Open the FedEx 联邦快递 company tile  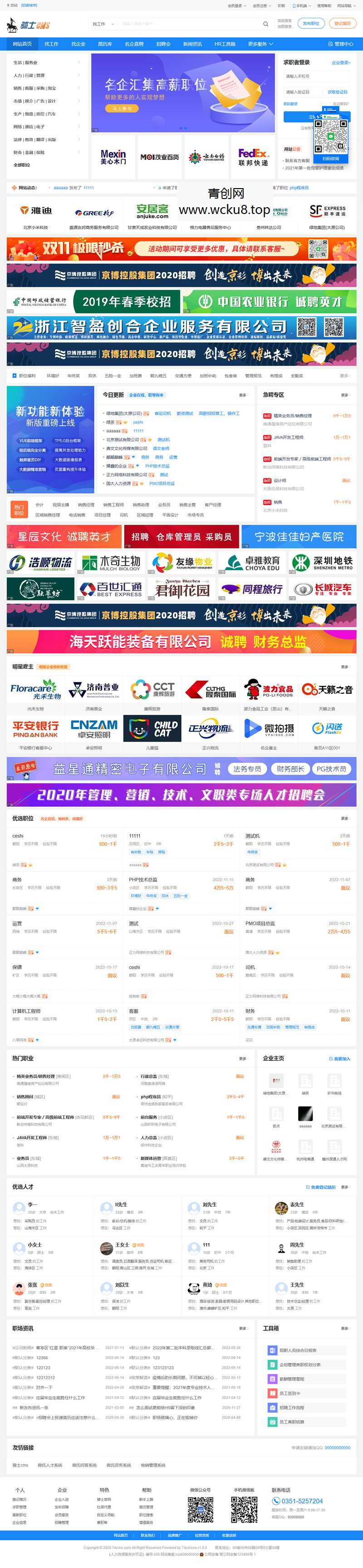click(x=253, y=157)
